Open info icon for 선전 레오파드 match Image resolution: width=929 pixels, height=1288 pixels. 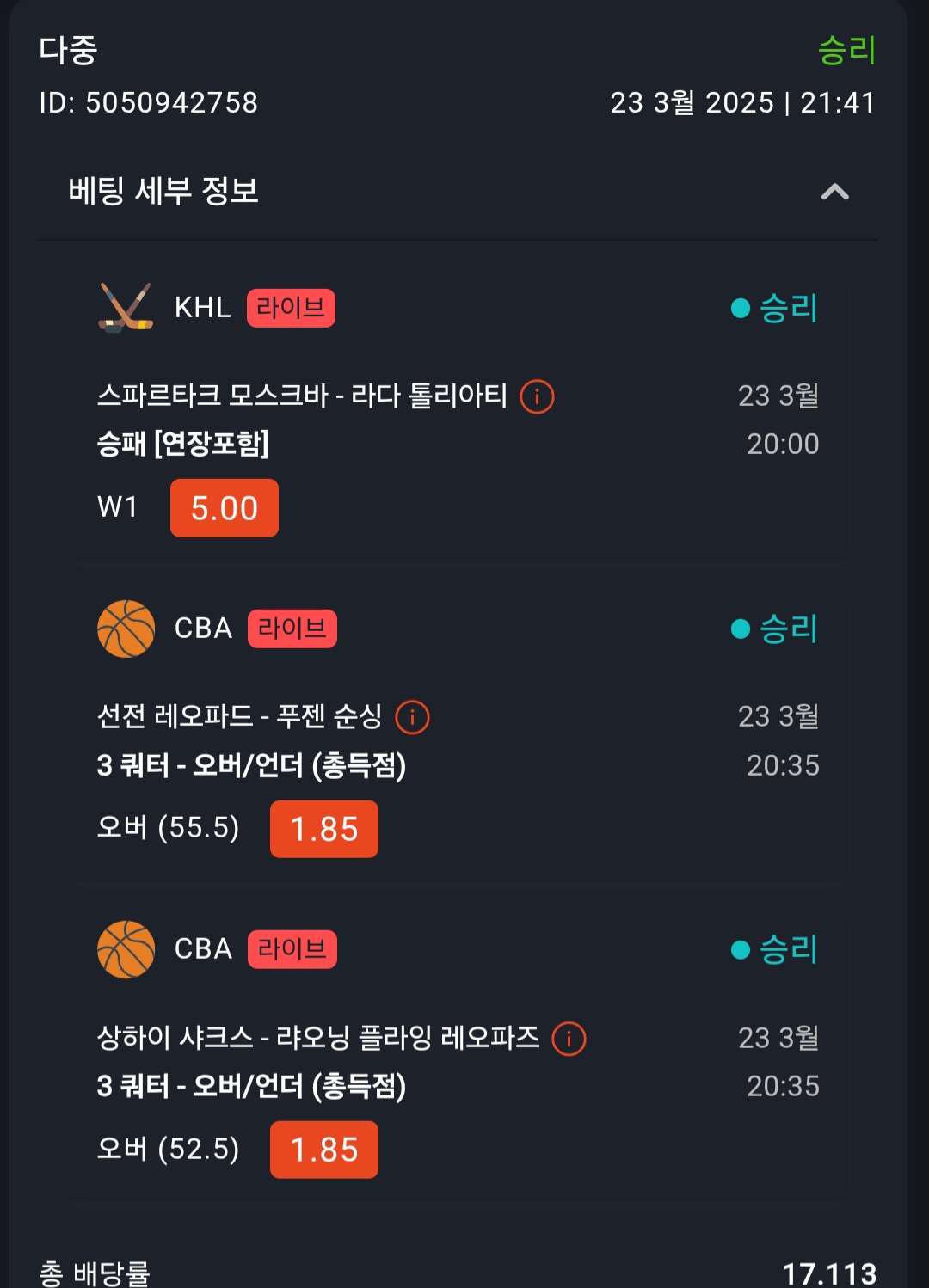pos(412,717)
